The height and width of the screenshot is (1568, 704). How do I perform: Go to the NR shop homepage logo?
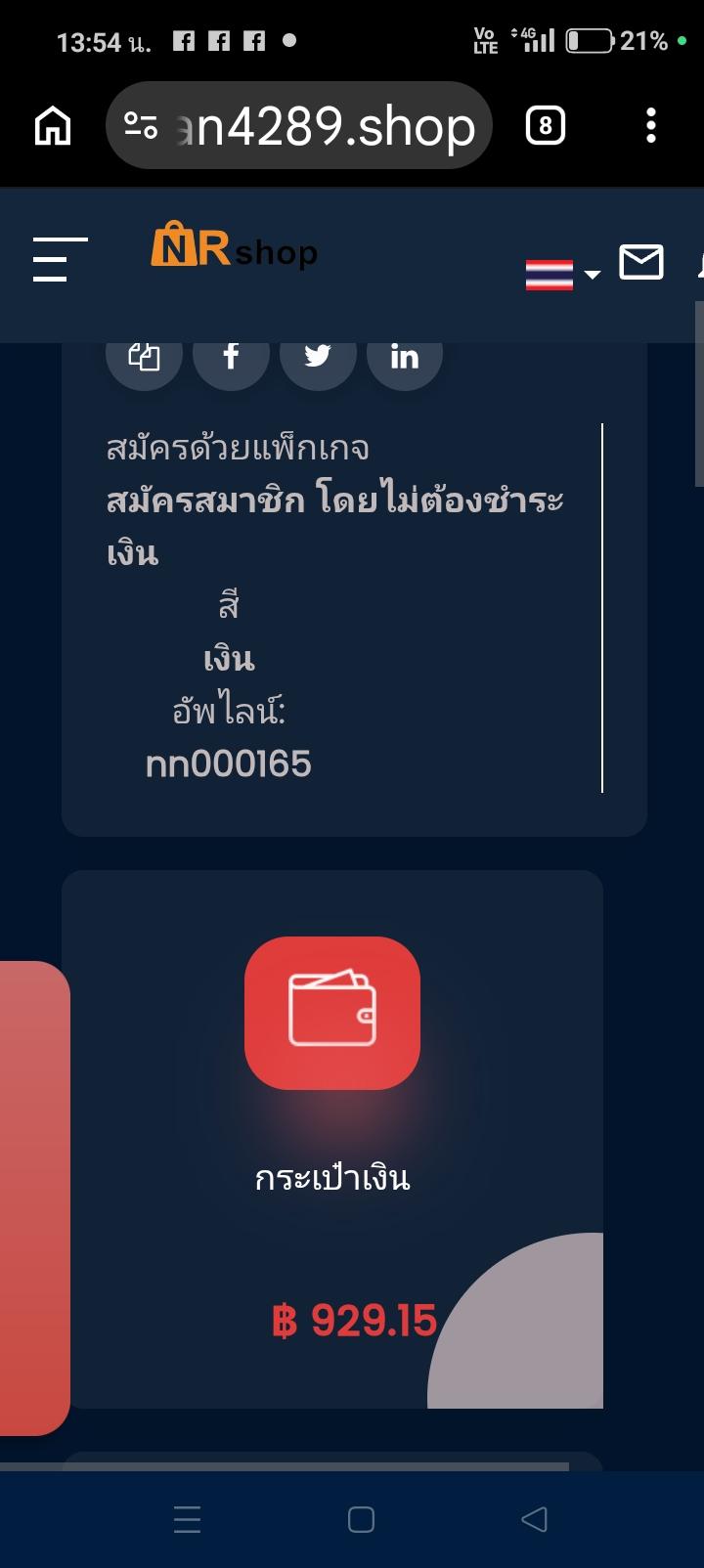click(x=235, y=246)
